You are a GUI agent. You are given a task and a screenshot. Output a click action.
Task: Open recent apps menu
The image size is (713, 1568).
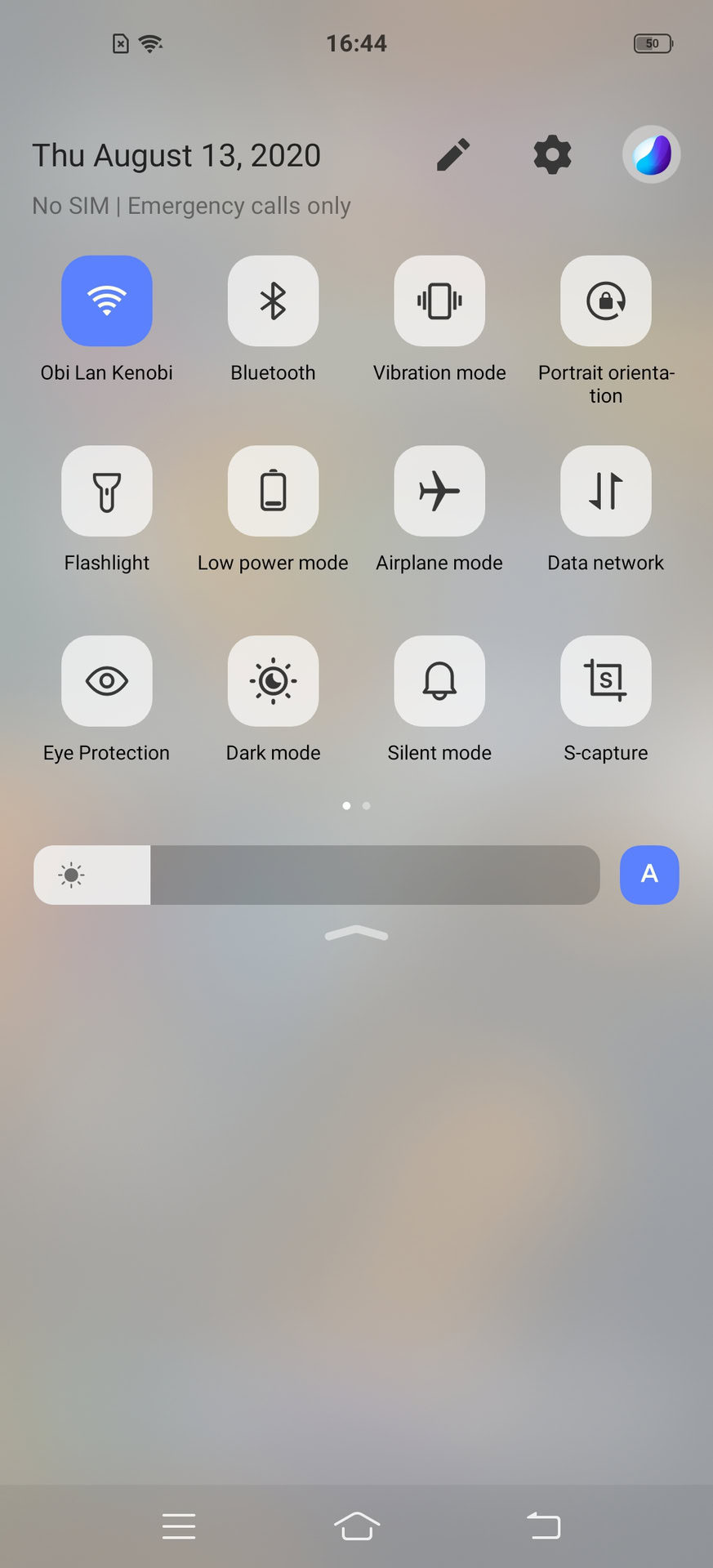(x=179, y=1526)
